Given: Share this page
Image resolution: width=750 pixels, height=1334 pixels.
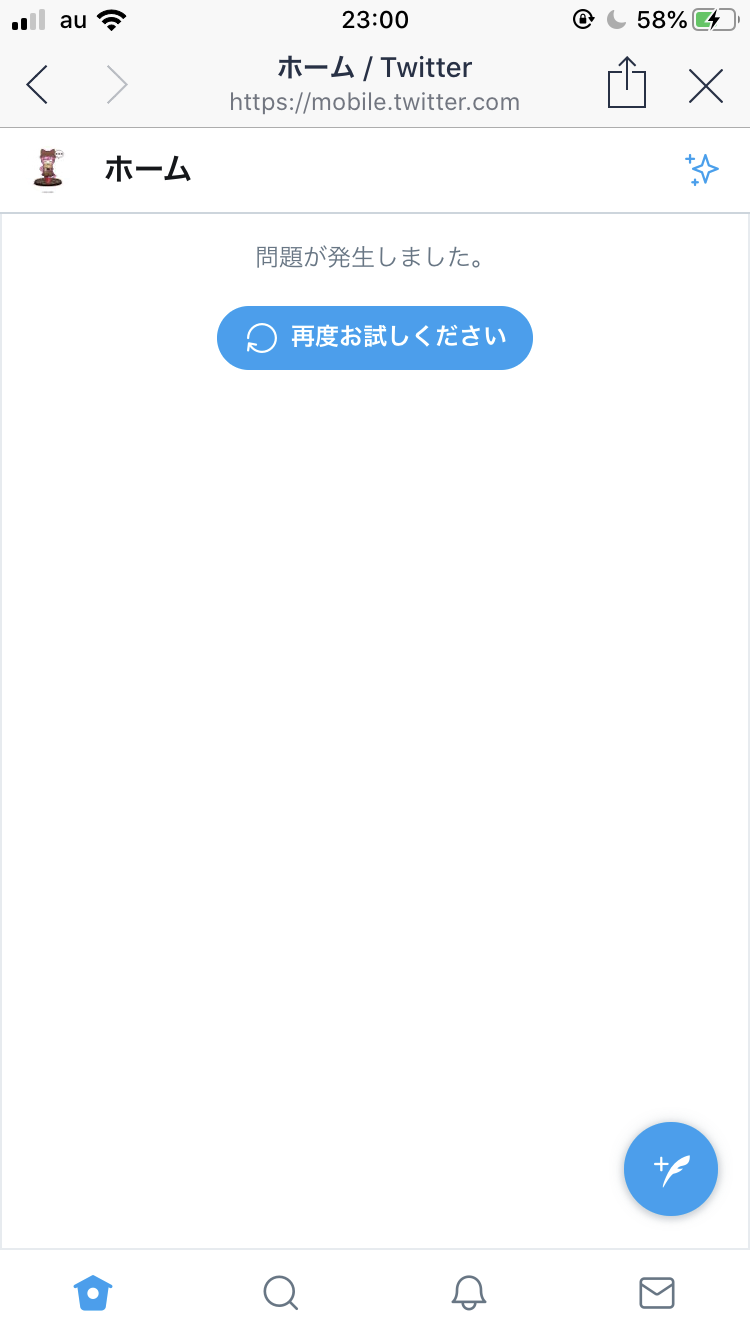Looking at the screenshot, I should pos(627,82).
